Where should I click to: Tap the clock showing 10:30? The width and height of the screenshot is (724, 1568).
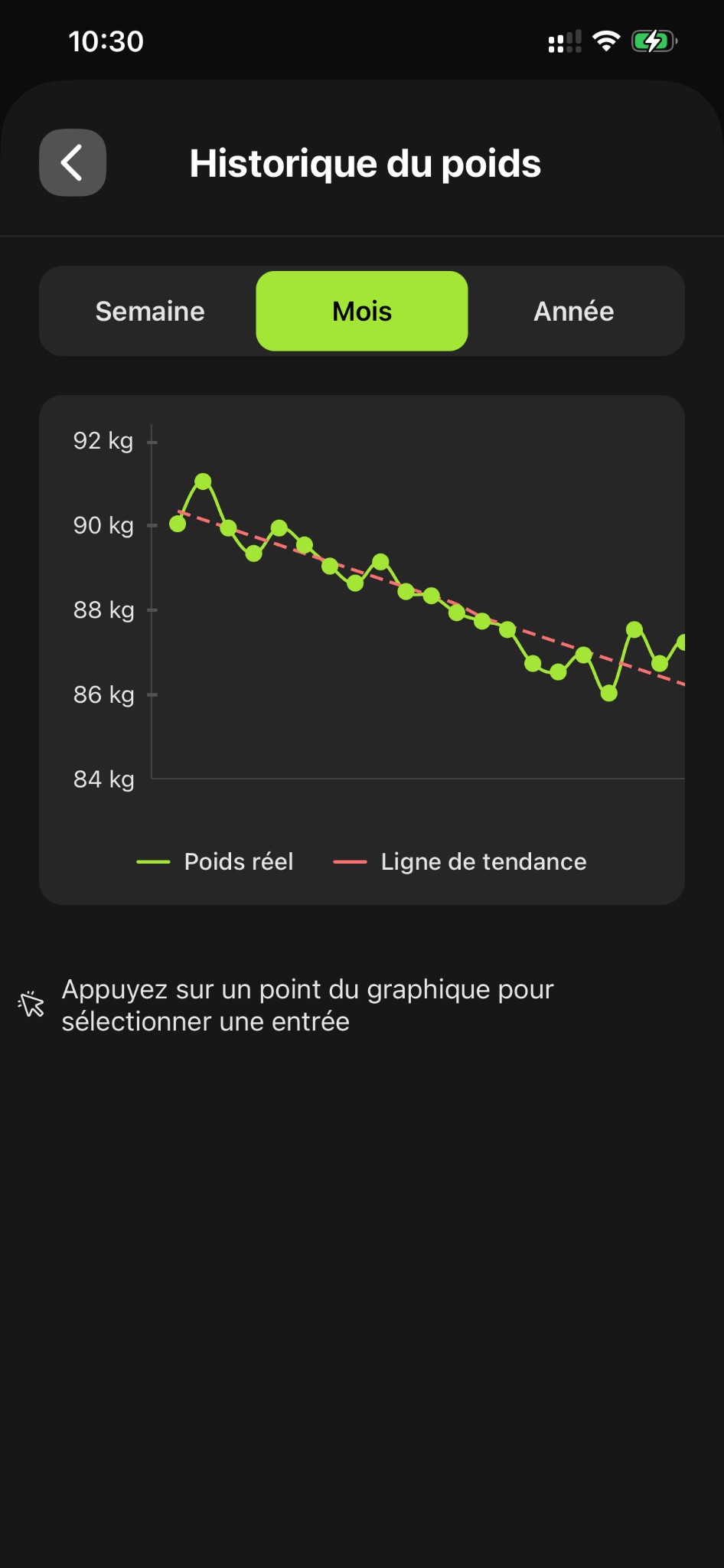[104, 41]
